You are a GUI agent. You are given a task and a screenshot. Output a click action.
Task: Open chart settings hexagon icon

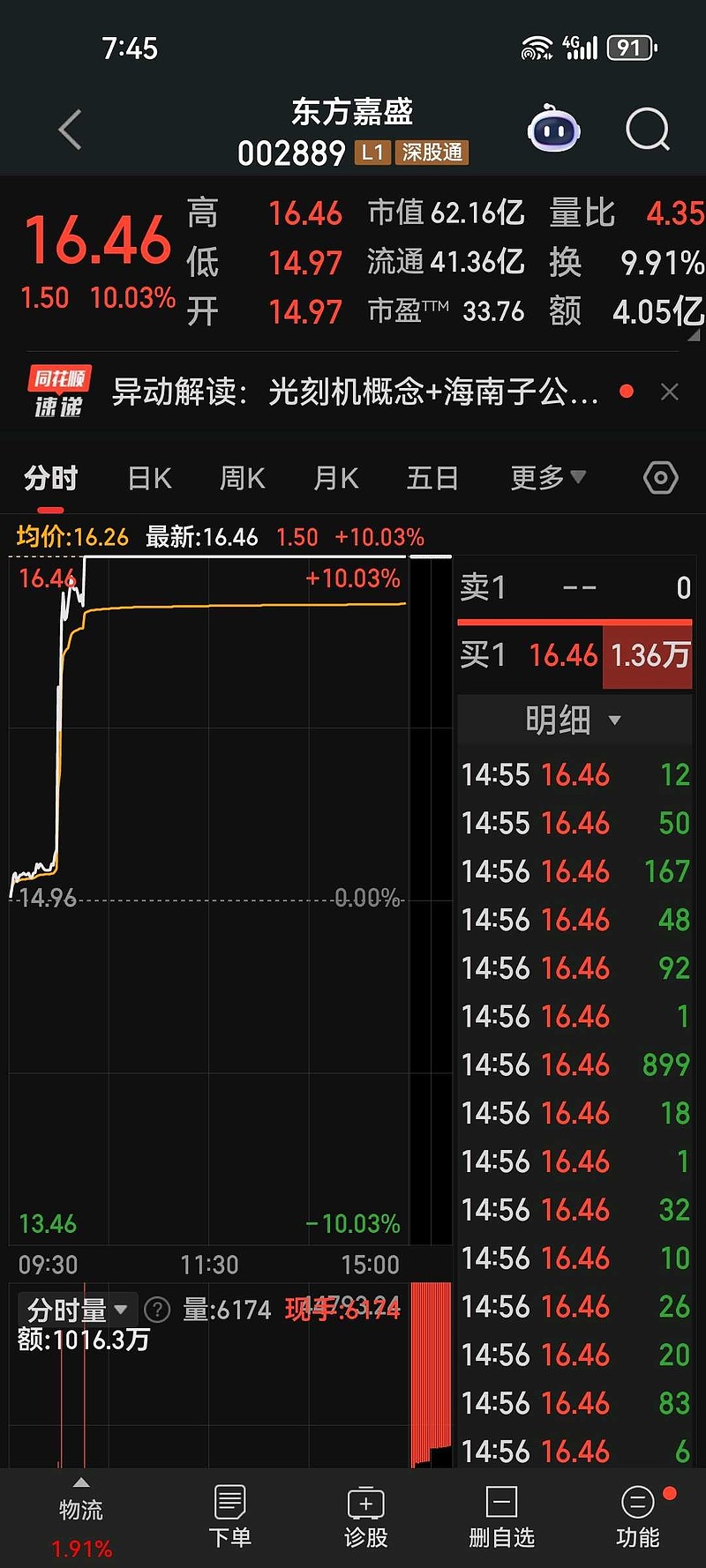tap(660, 478)
